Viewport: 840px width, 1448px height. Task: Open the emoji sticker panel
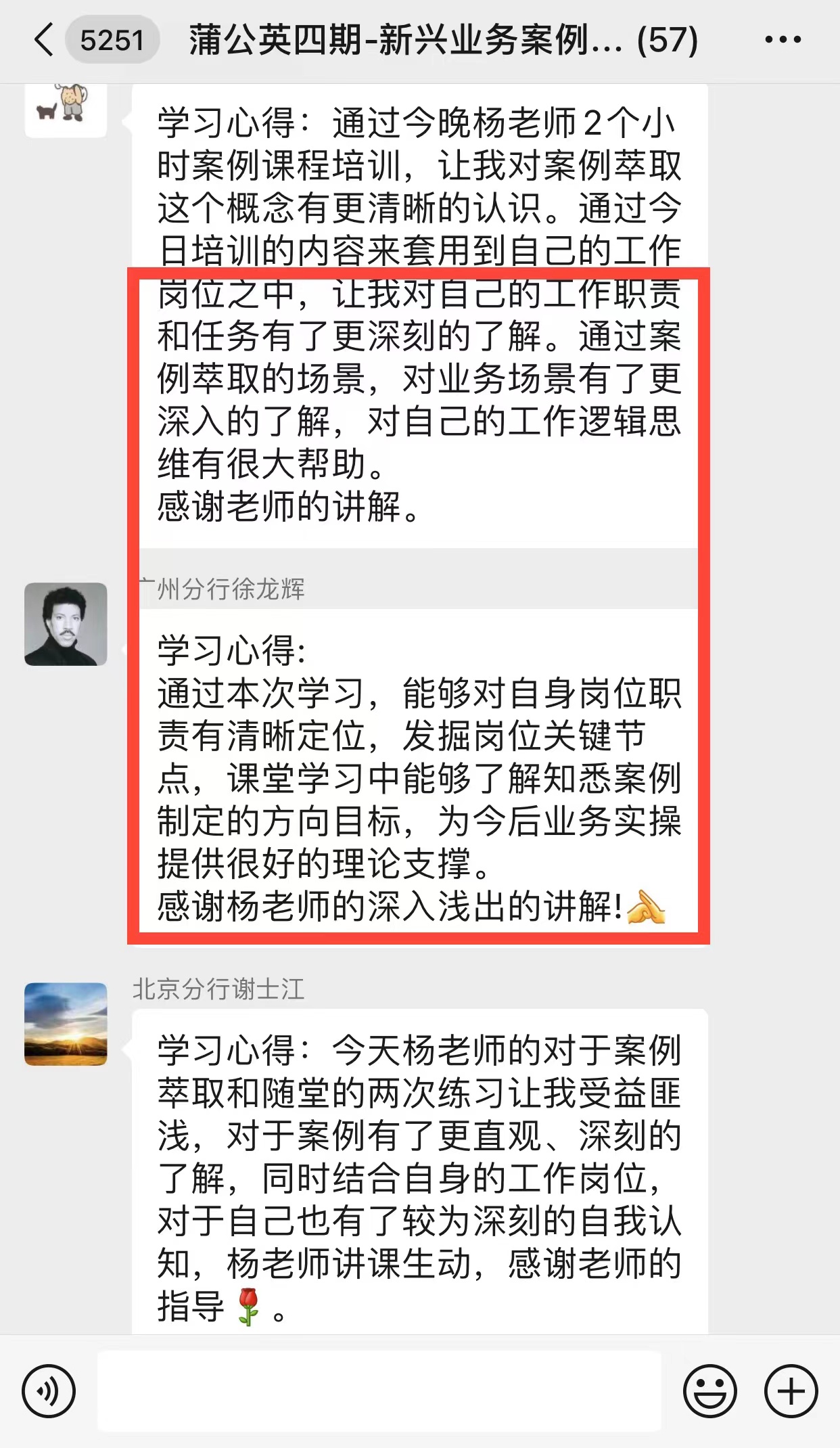(x=709, y=1391)
